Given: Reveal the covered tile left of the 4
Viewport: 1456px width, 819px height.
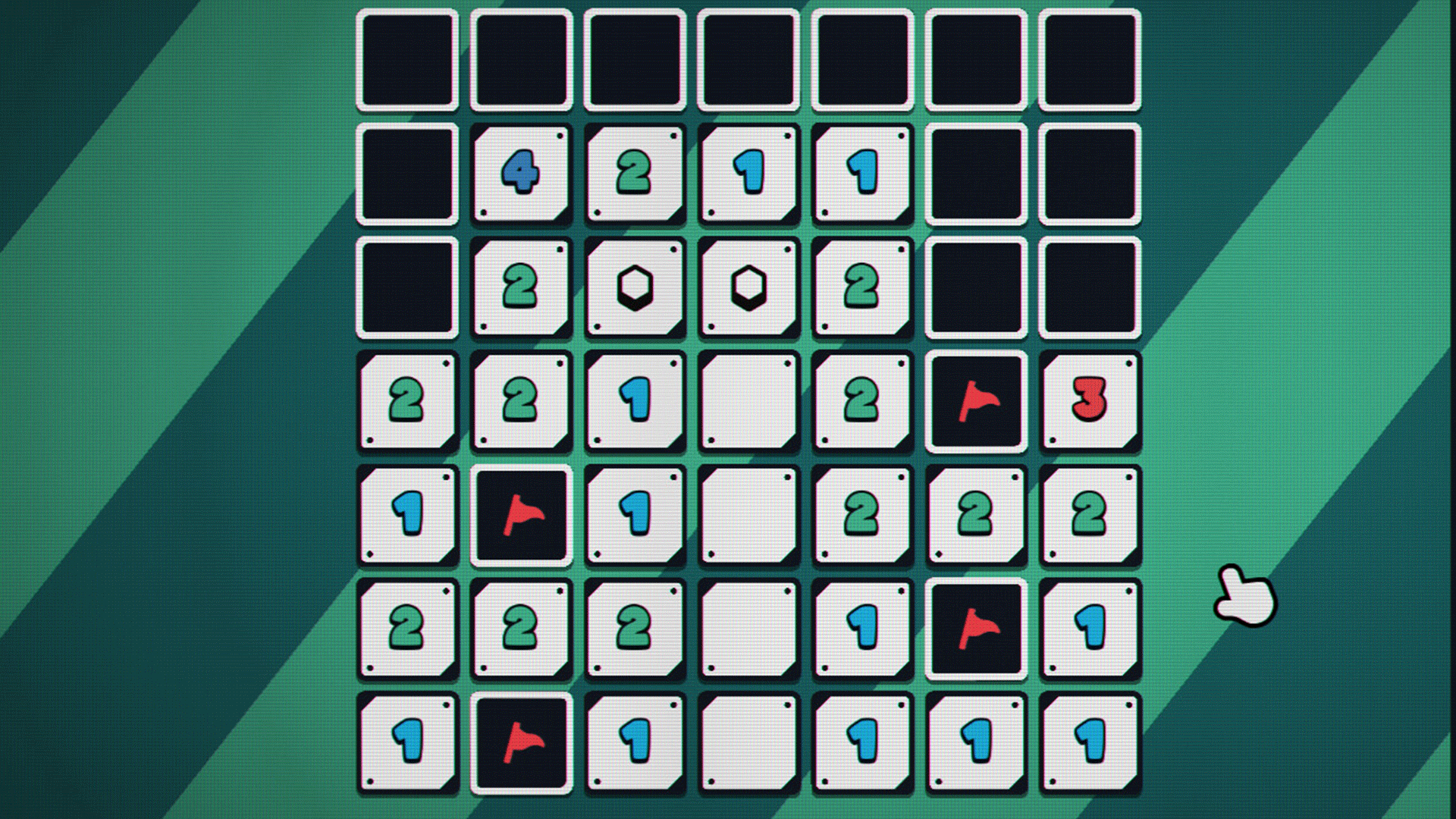Looking at the screenshot, I should pos(407,174).
